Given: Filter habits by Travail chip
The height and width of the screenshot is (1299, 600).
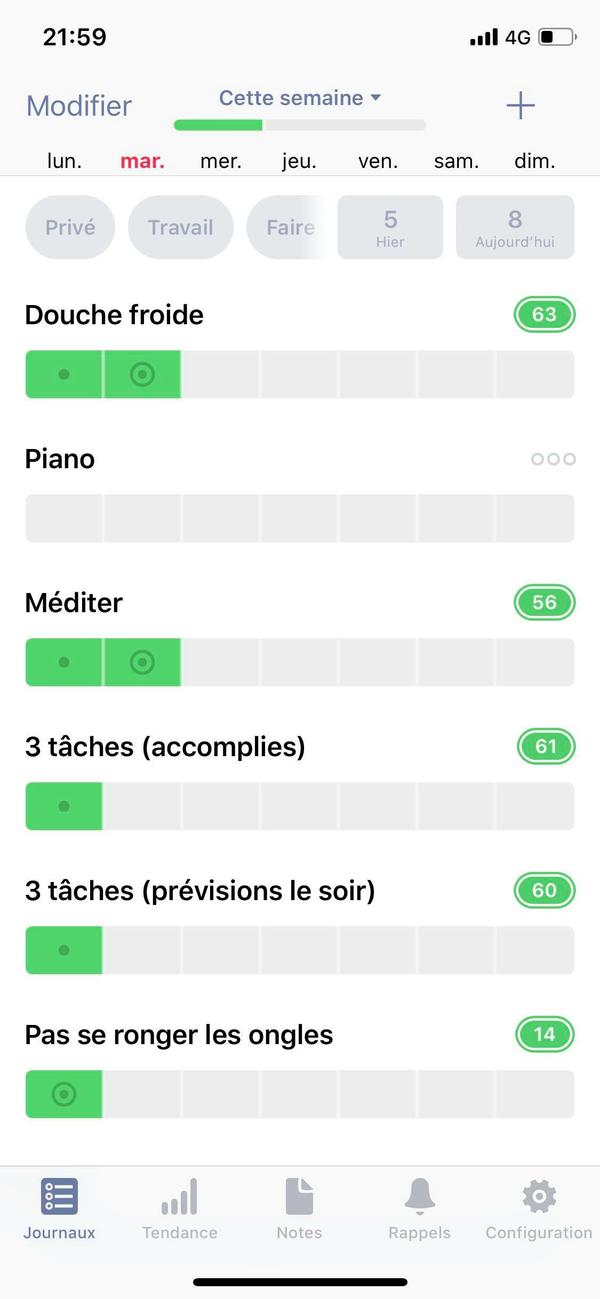Looking at the screenshot, I should click(x=180, y=227).
